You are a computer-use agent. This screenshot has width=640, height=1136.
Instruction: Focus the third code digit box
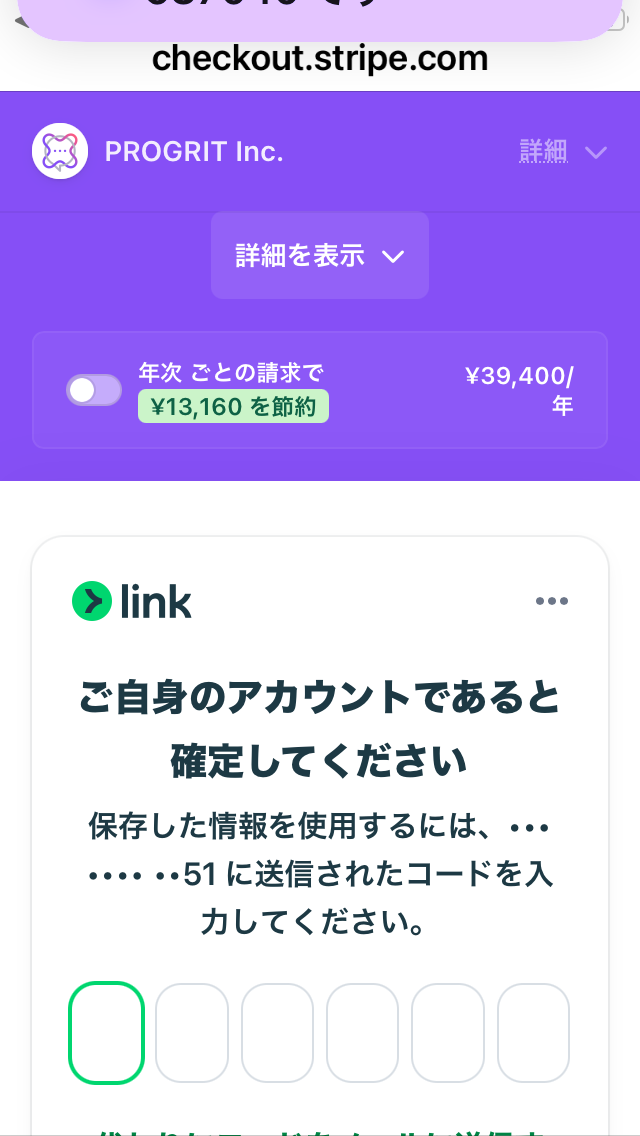[x=278, y=1032]
